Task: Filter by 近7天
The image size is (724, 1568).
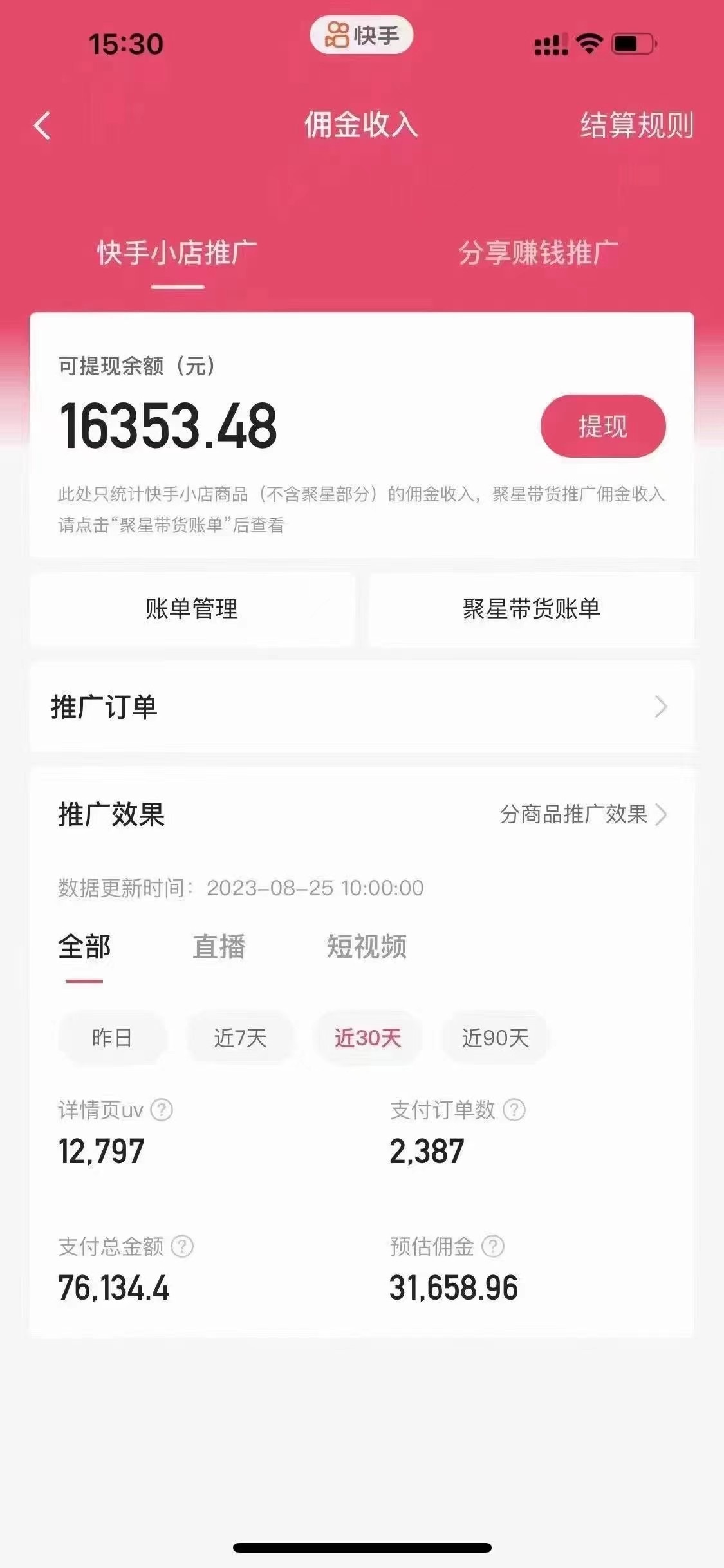Action: click(240, 1038)
